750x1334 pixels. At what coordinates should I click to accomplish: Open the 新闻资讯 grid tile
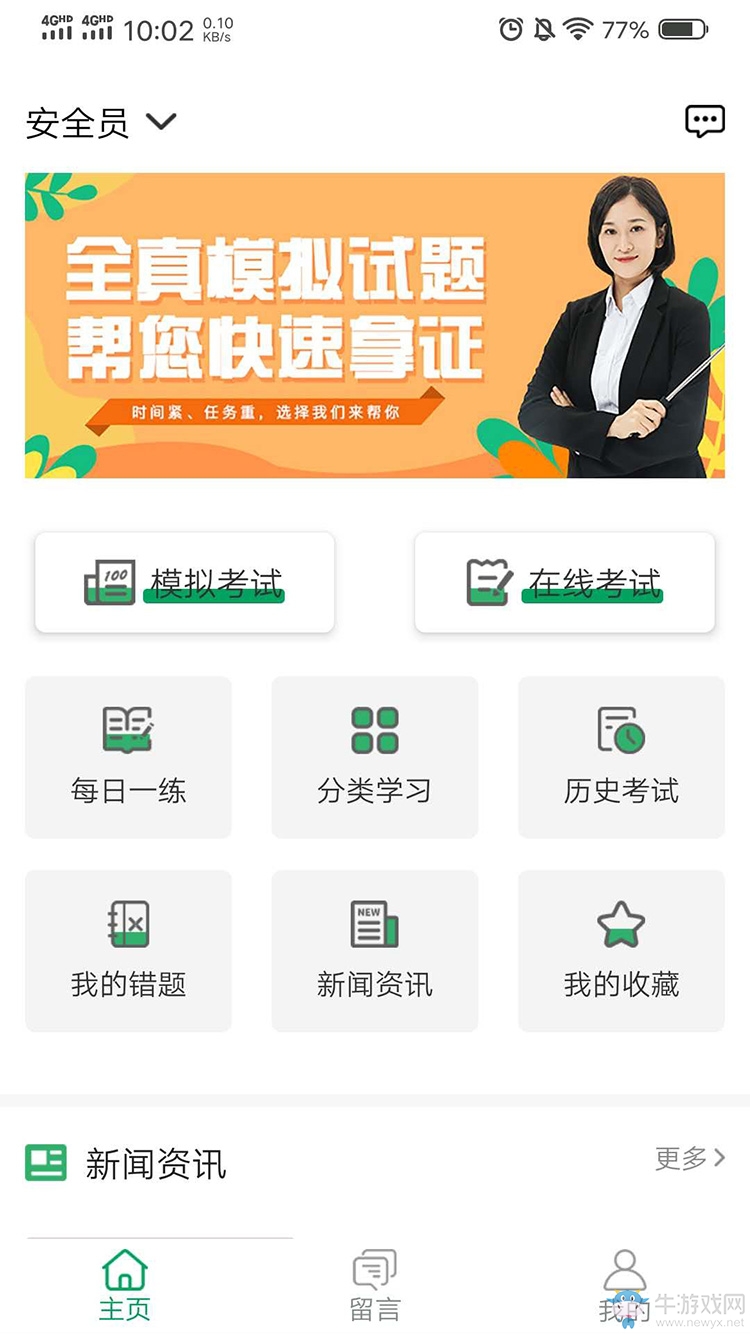tap(375, 951)
